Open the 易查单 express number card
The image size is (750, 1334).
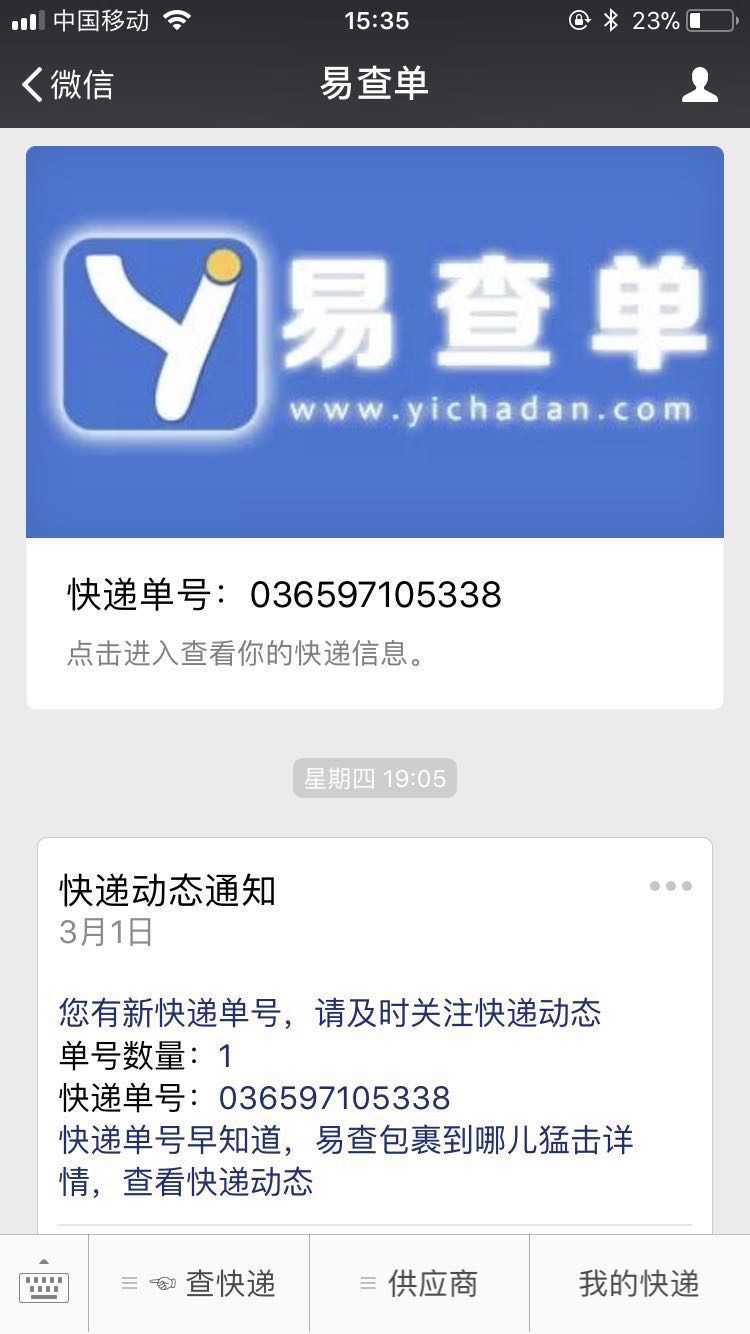(x=374, y=428)
